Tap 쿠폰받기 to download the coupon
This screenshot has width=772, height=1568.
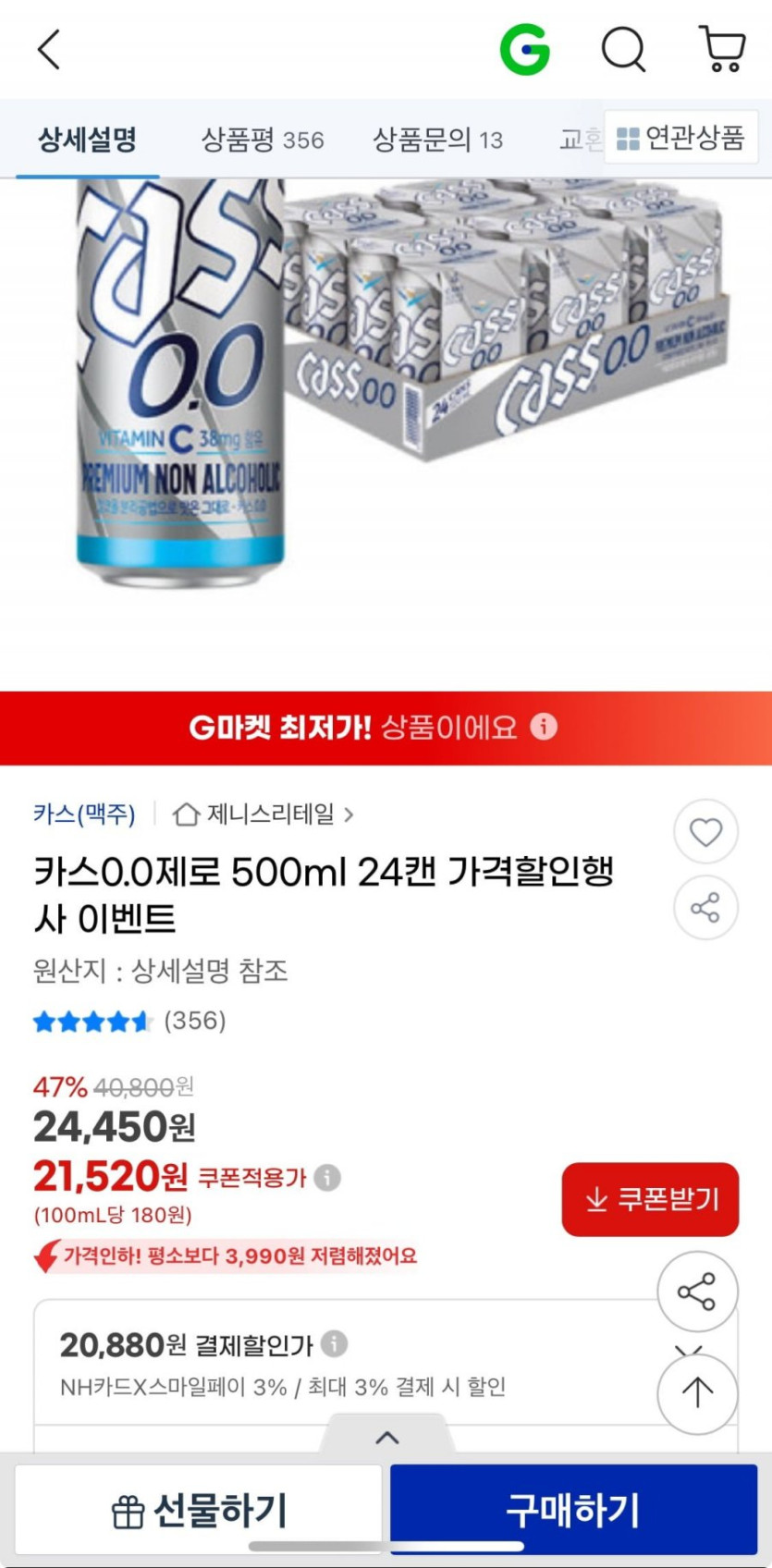pyautogui.click(x=650, y=1199)
